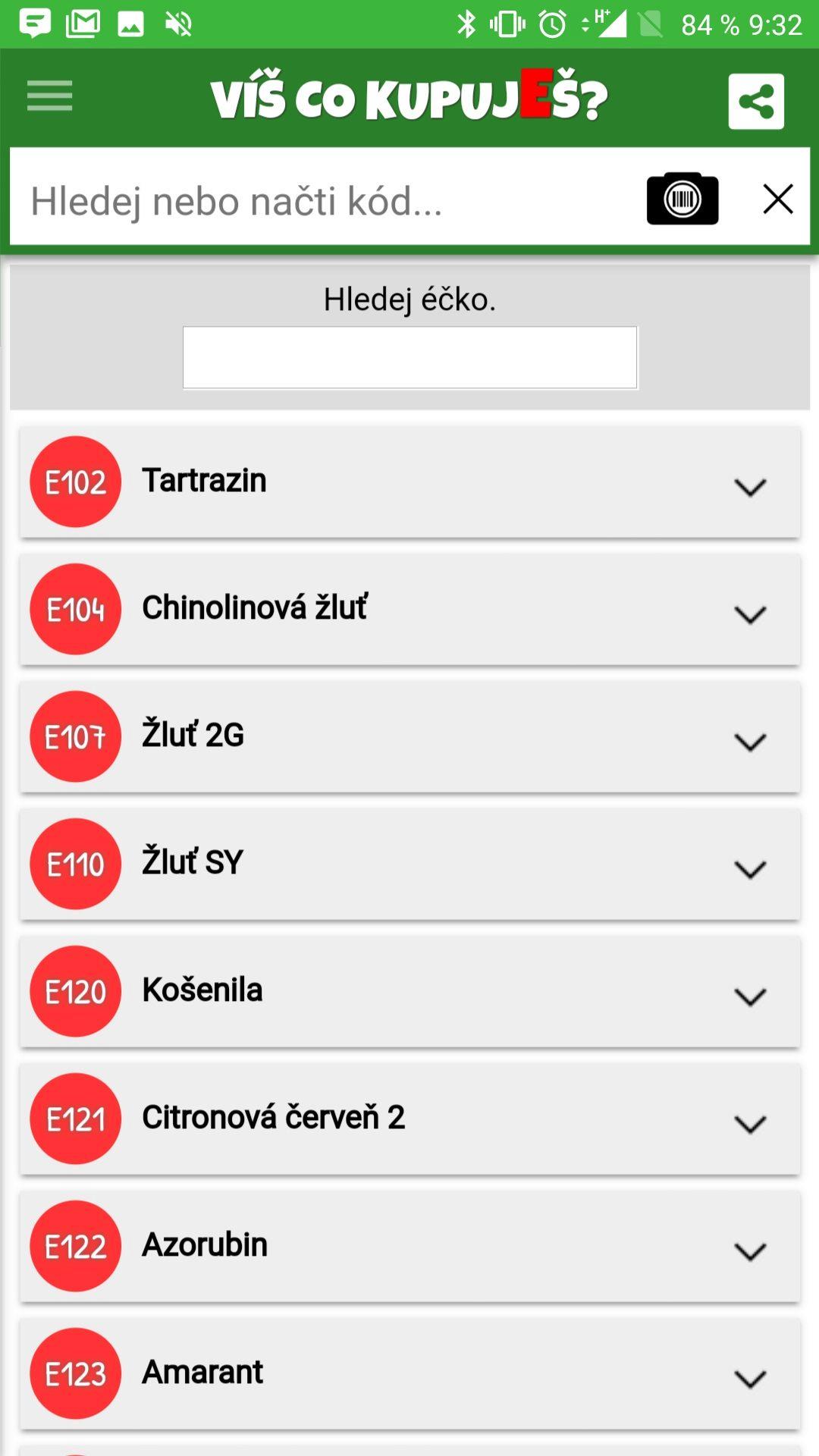Open the barcode scanner camera icon
Viewport: 819px width, 1456px height.
pyautogui.click(x=682, y=199)
